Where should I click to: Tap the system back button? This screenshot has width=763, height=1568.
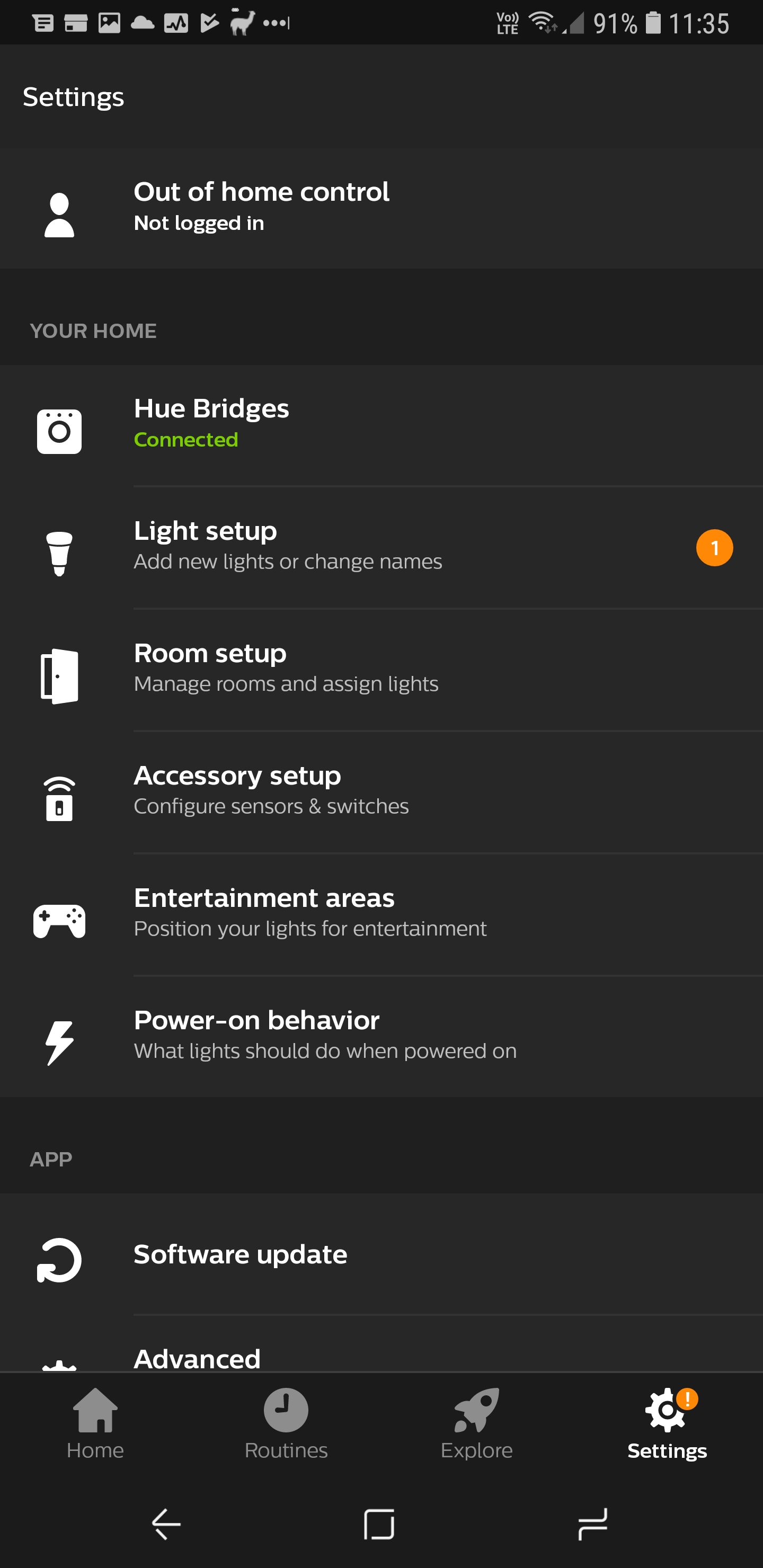(166, 1524)
